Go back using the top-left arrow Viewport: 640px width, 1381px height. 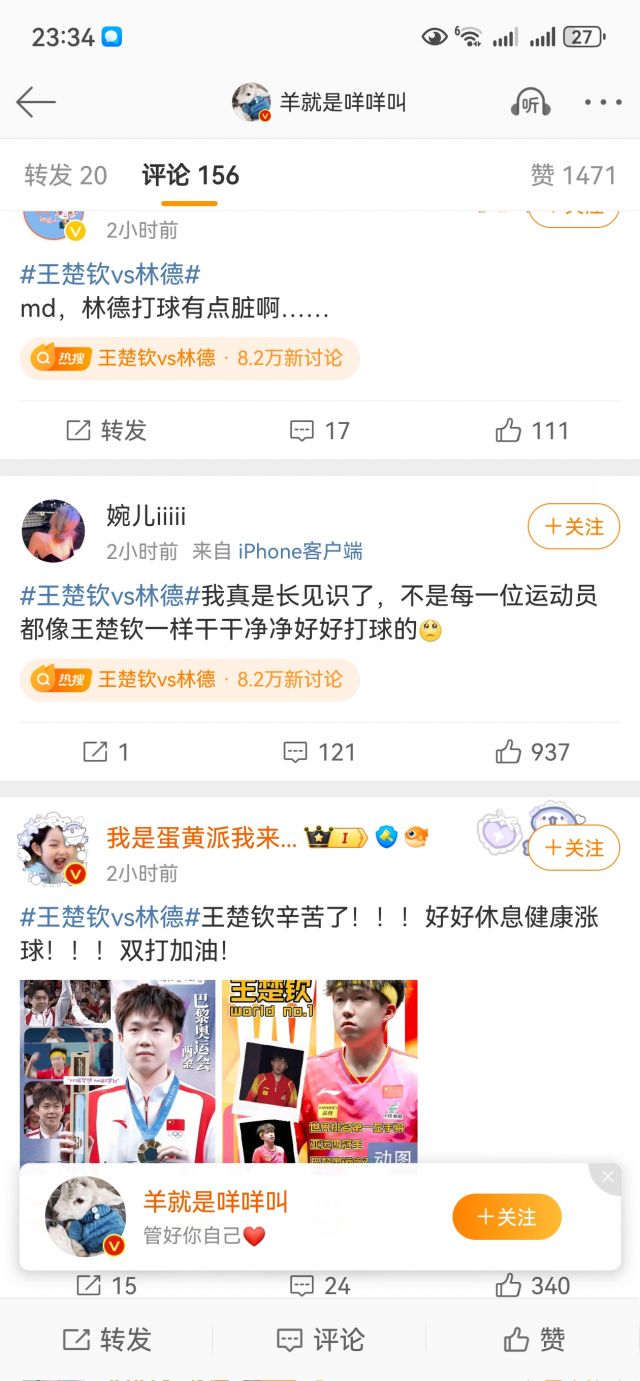tap(36, 102)
